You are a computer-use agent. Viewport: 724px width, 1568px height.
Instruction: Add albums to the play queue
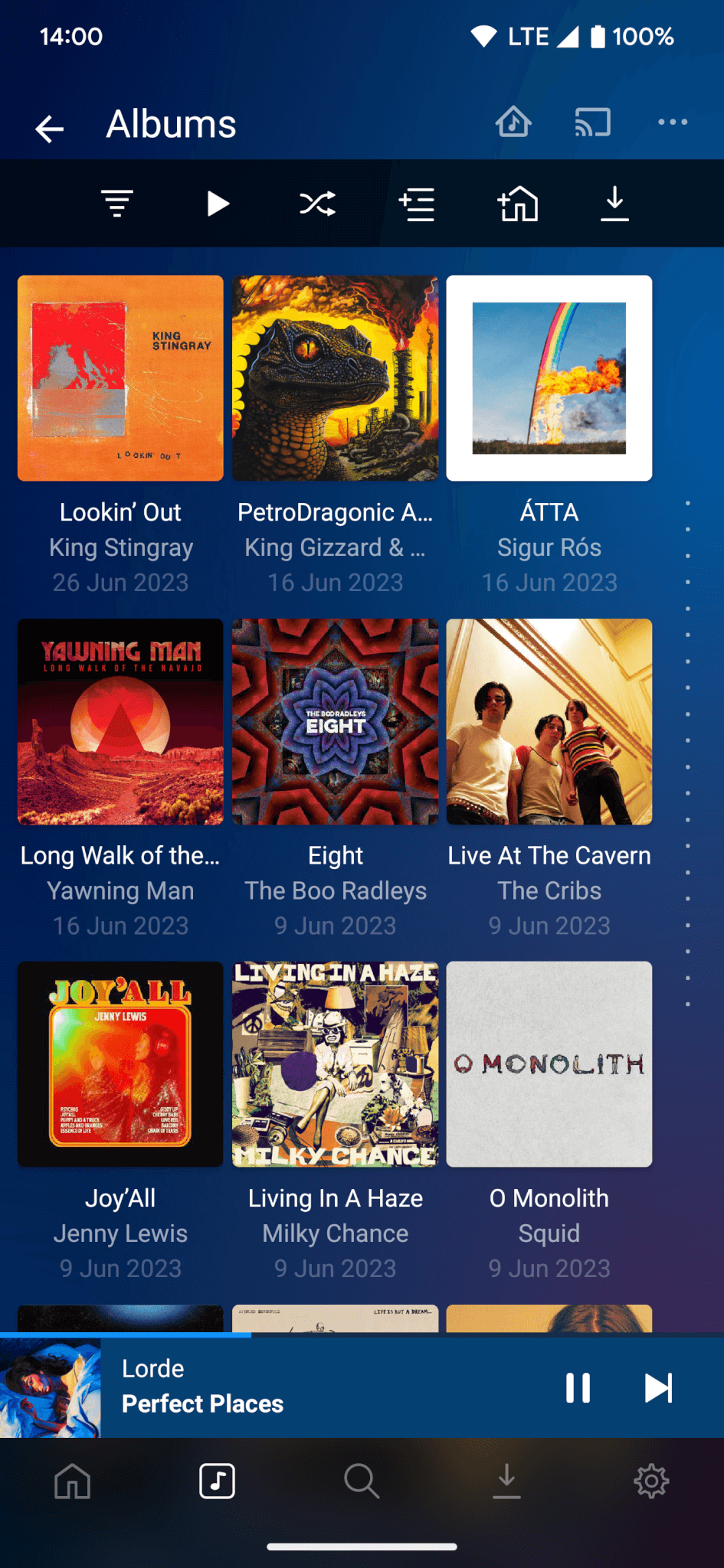tap(417, 204)
